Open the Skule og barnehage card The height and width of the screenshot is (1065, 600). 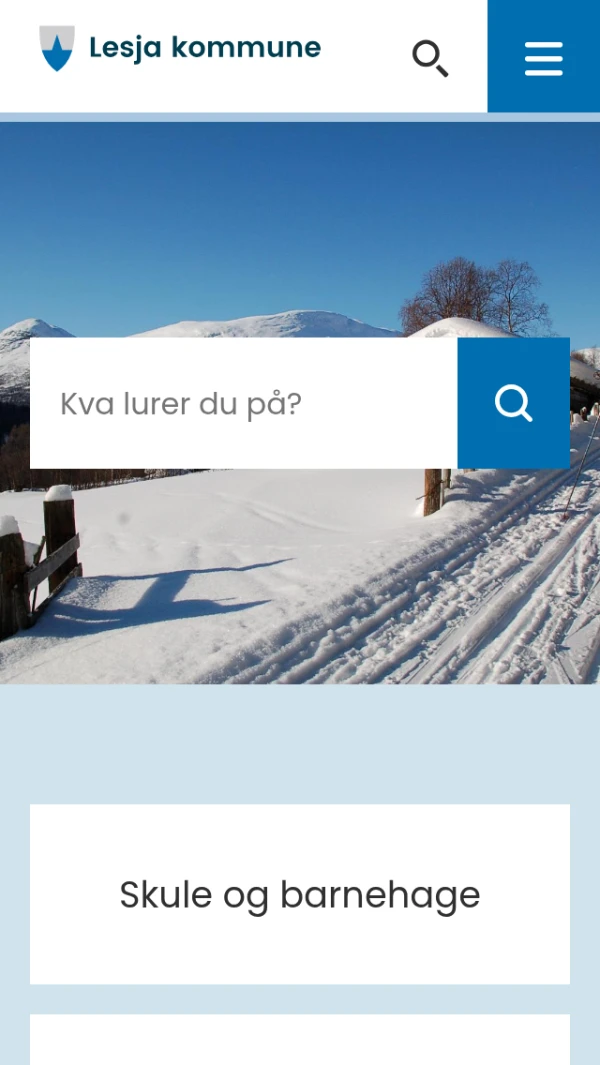click(x=300, y=894)
